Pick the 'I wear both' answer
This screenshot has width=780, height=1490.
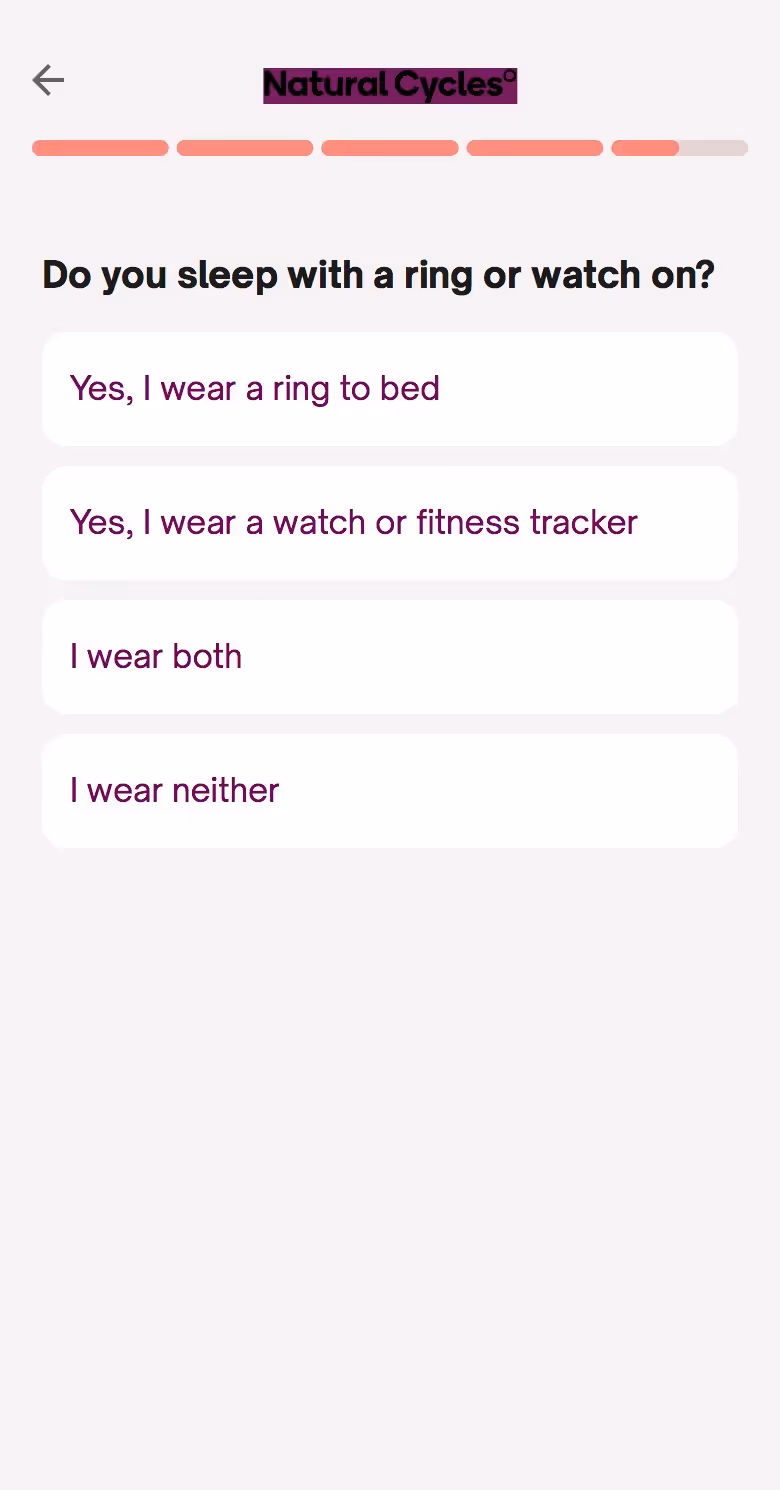(x=389, y=657)
